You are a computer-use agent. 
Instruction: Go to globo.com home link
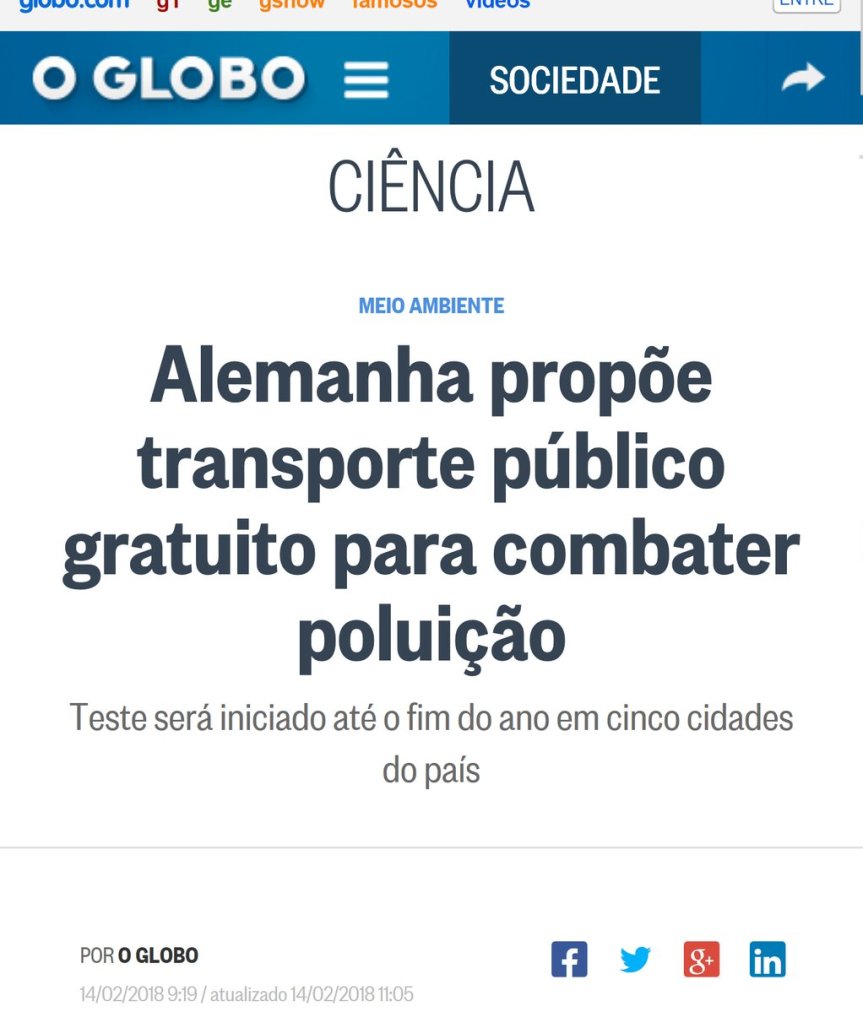click(x=73, y=4)
